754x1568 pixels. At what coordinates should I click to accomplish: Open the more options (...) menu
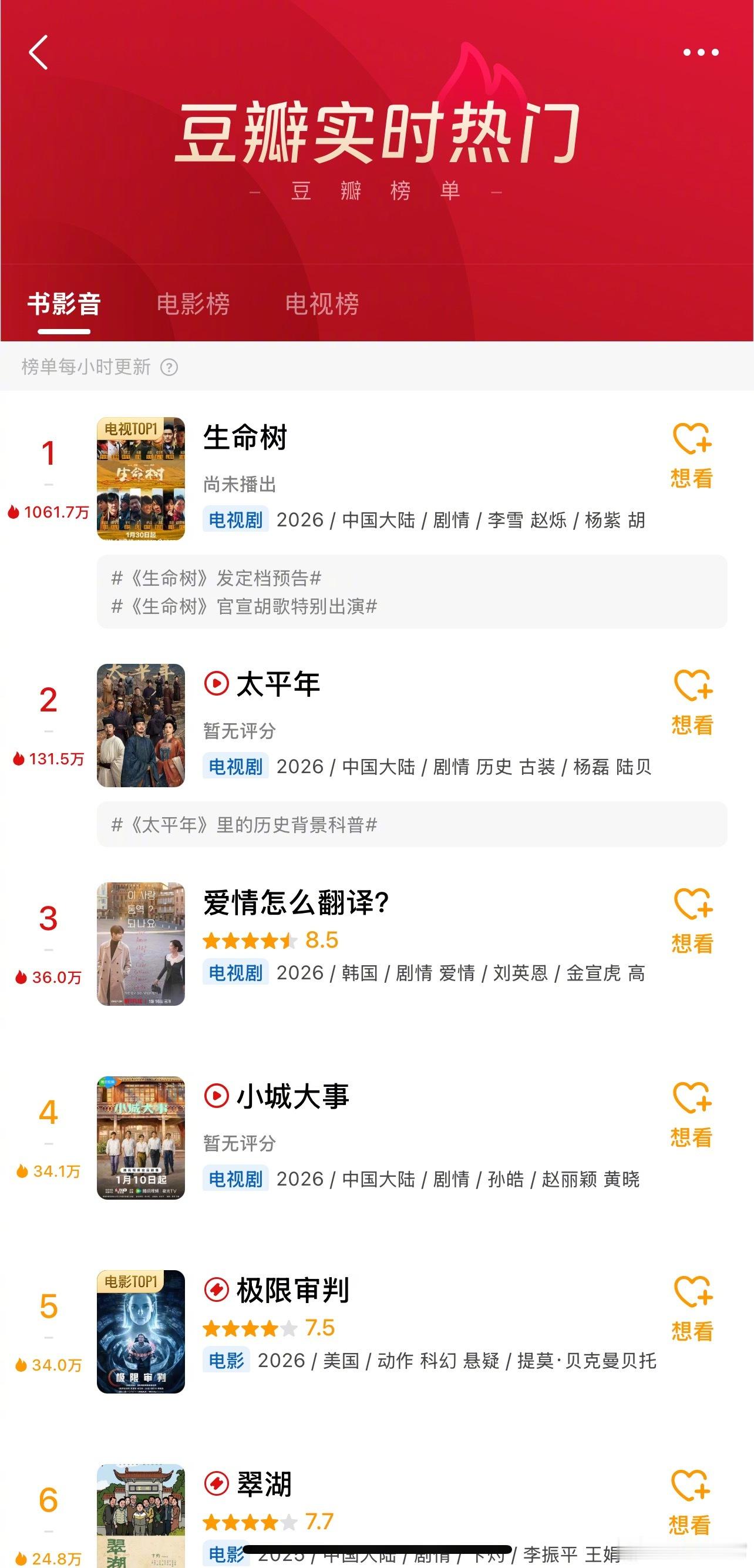pos(700,53)
